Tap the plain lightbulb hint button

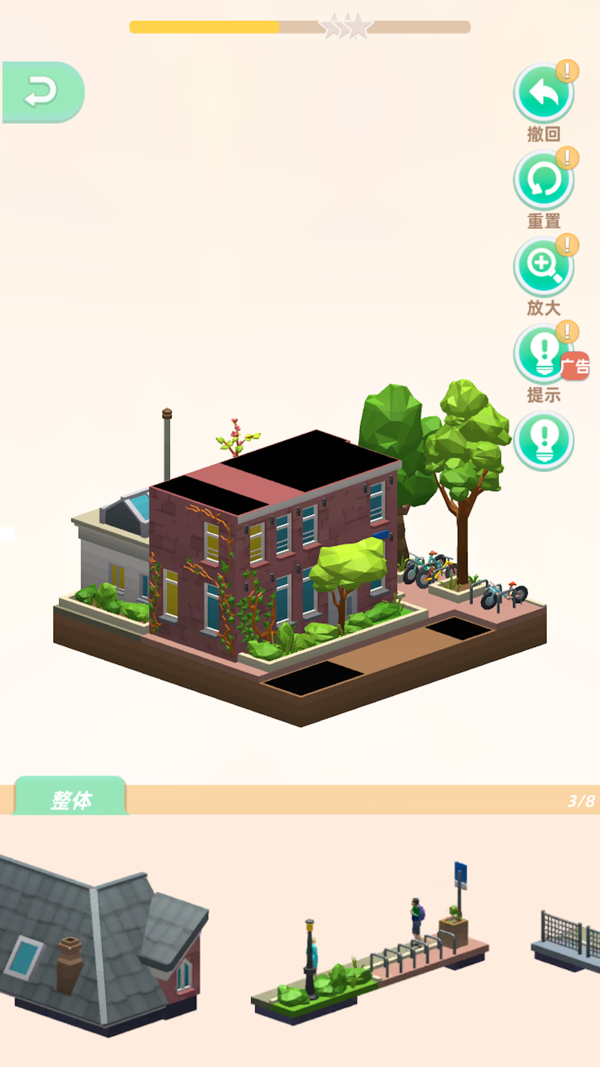point(543,440)
